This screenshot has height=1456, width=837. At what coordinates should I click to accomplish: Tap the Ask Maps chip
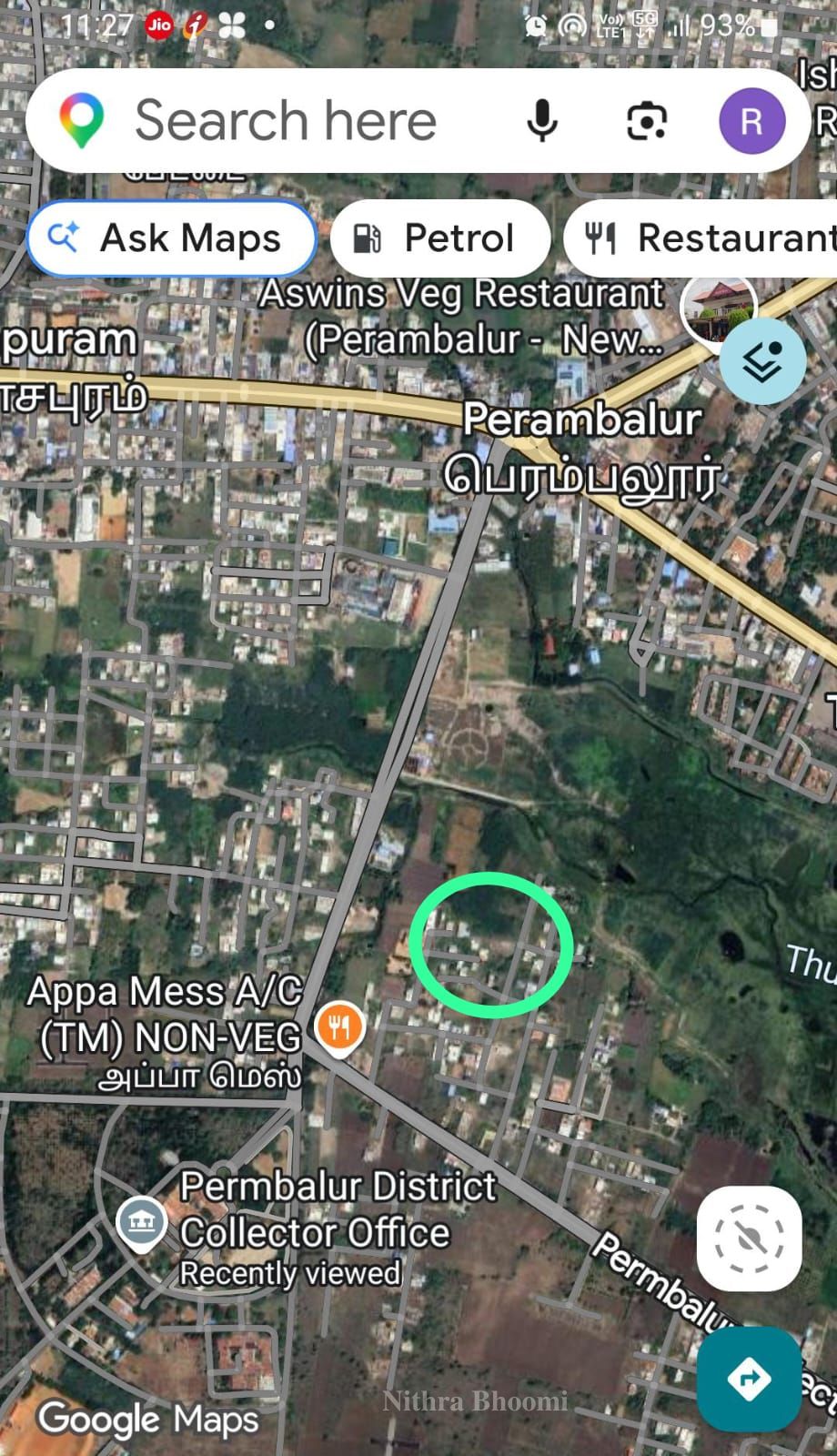172,238
